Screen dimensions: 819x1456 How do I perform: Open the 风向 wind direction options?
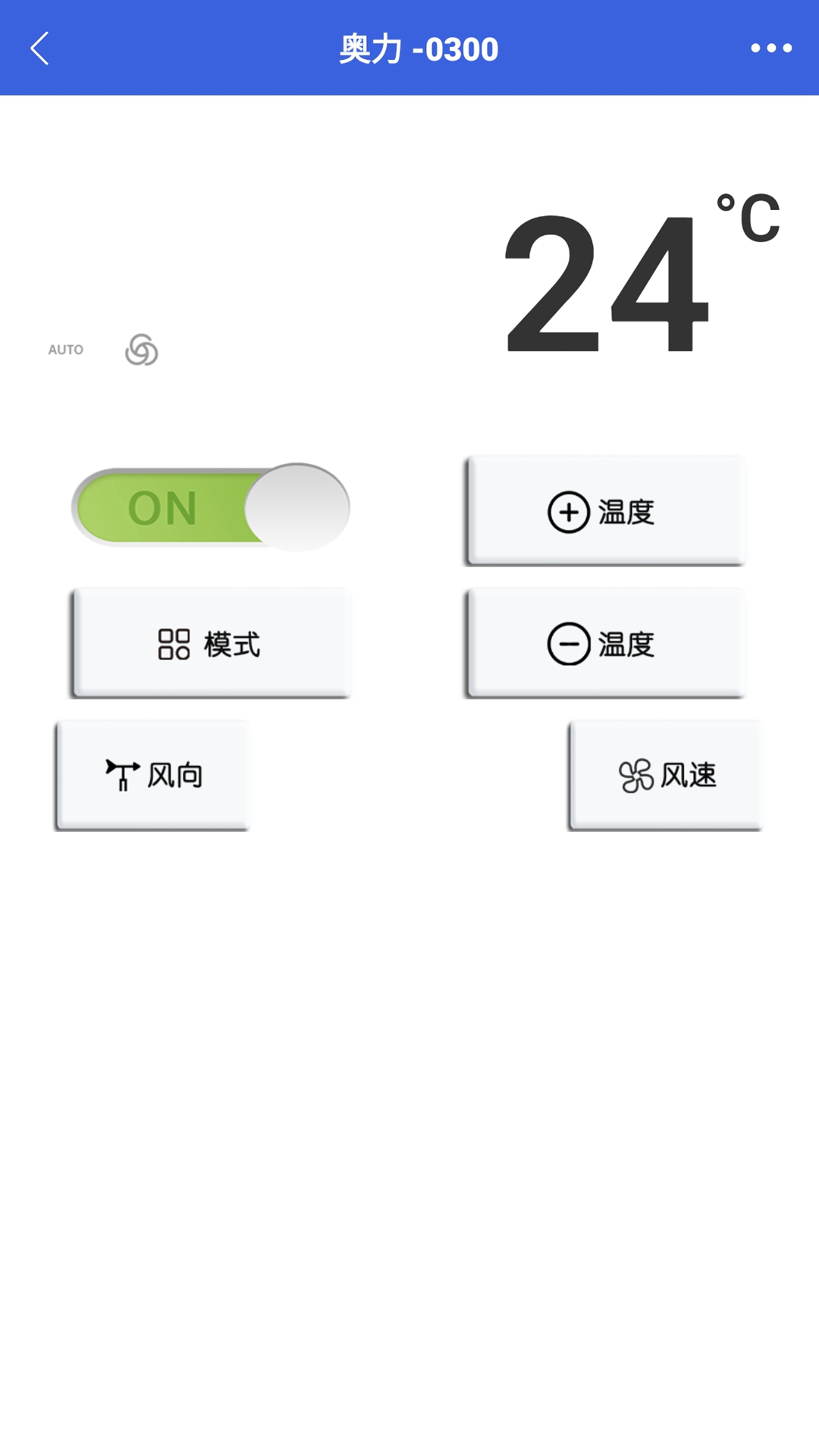click(x=152, y=773)
